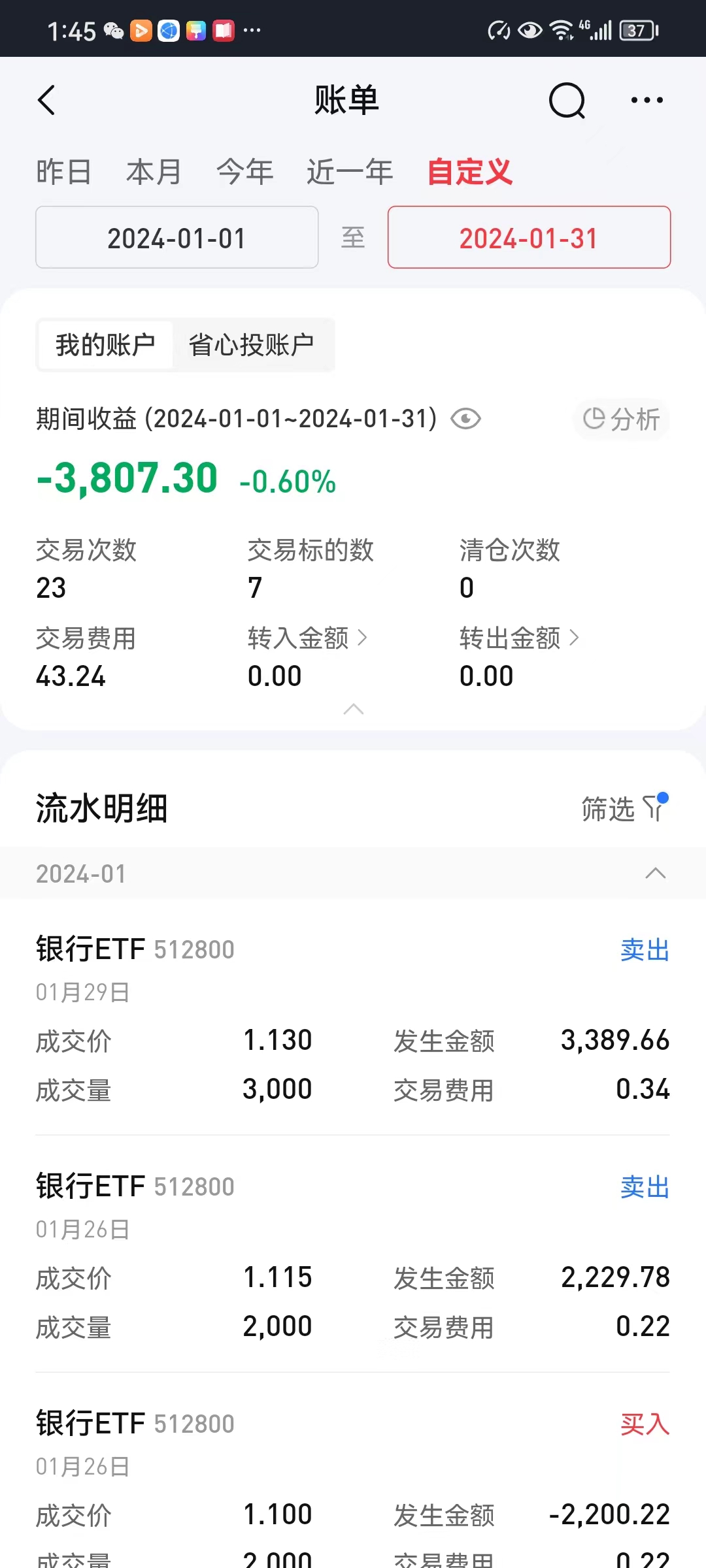The width and height of the screenshot is (706, 1568).
Task: Edit the start date 2024-01-01
Action: click(176, 238)
